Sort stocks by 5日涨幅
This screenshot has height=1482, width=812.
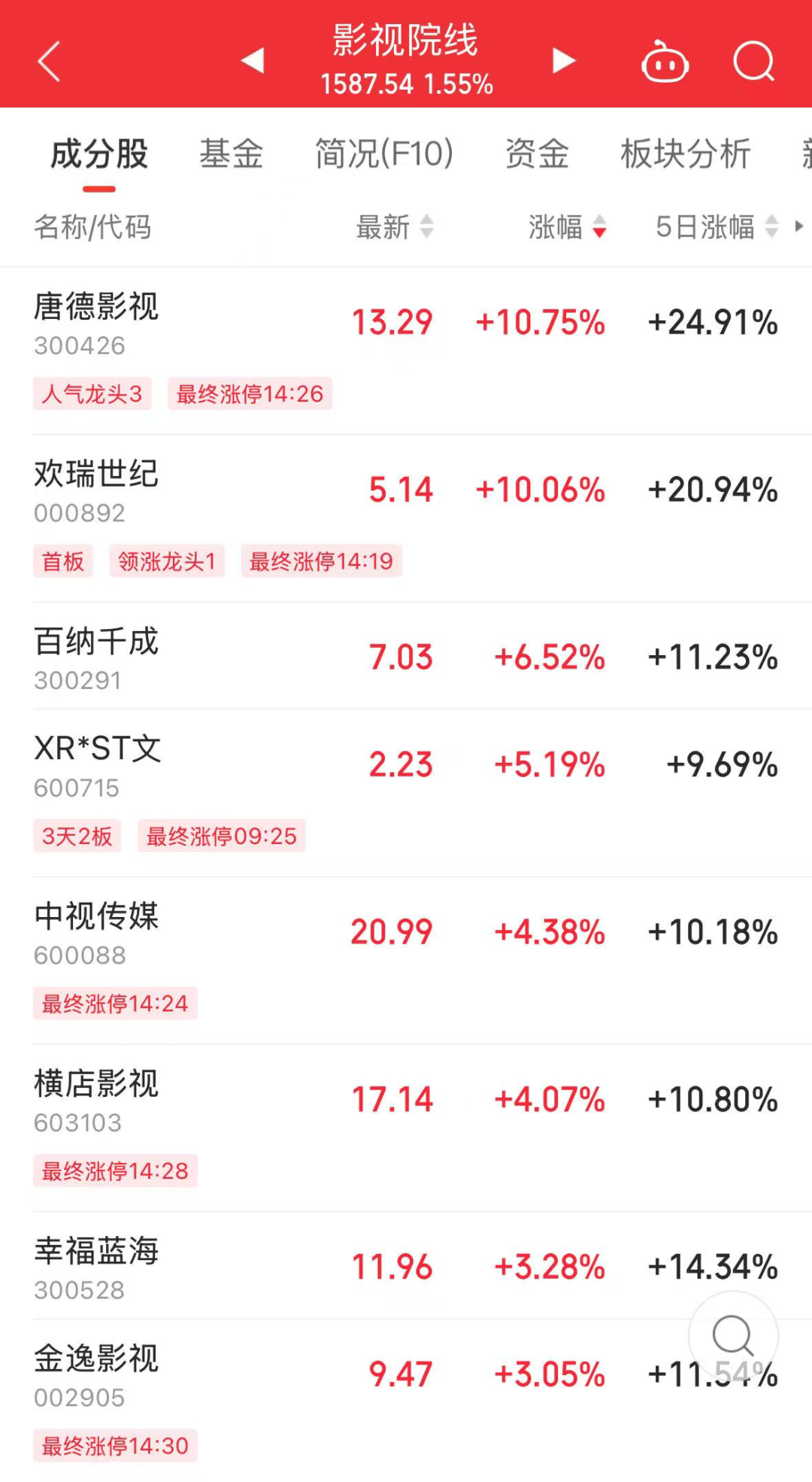716,226
